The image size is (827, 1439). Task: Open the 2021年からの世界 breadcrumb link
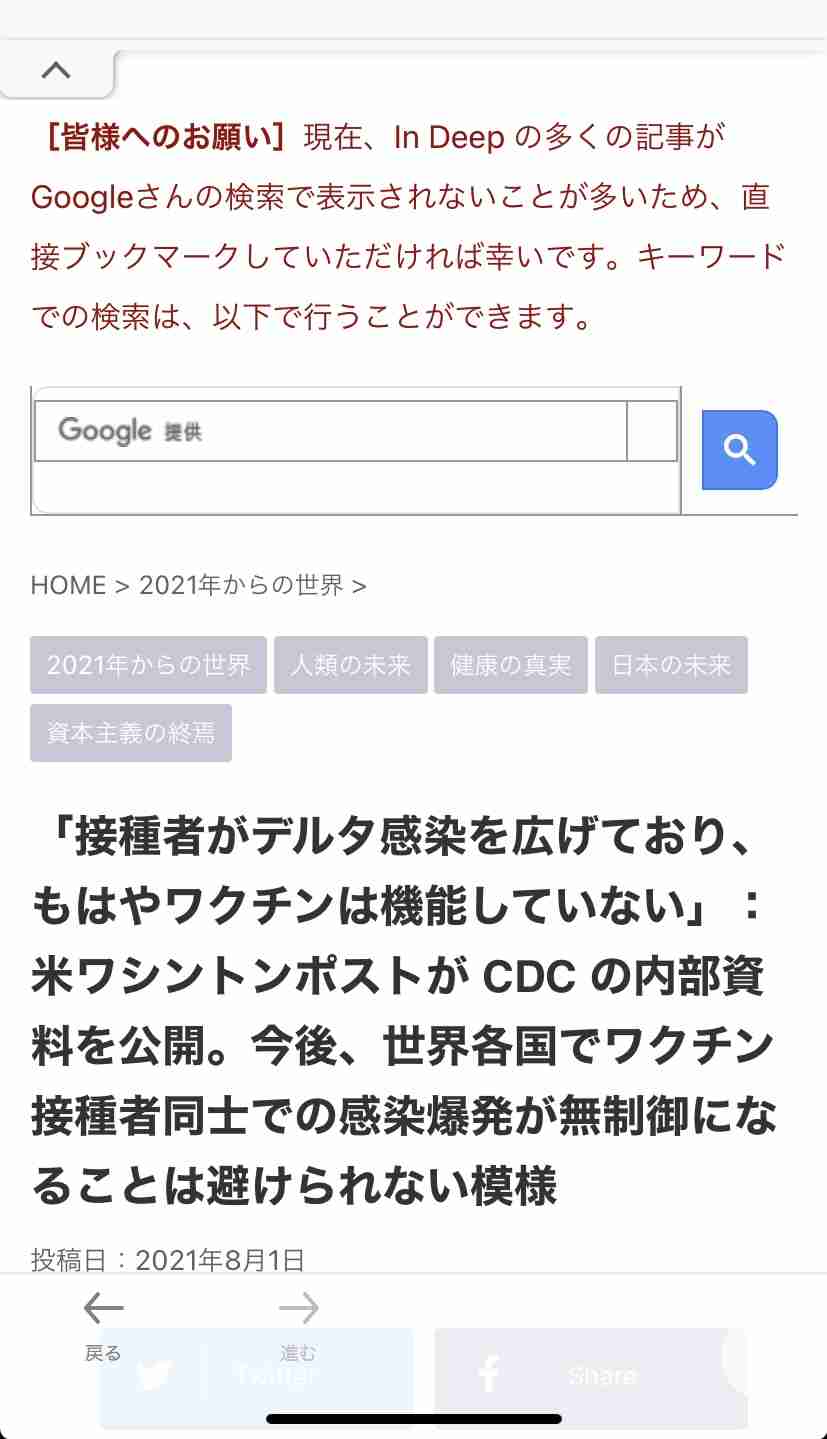coord(241,585)
